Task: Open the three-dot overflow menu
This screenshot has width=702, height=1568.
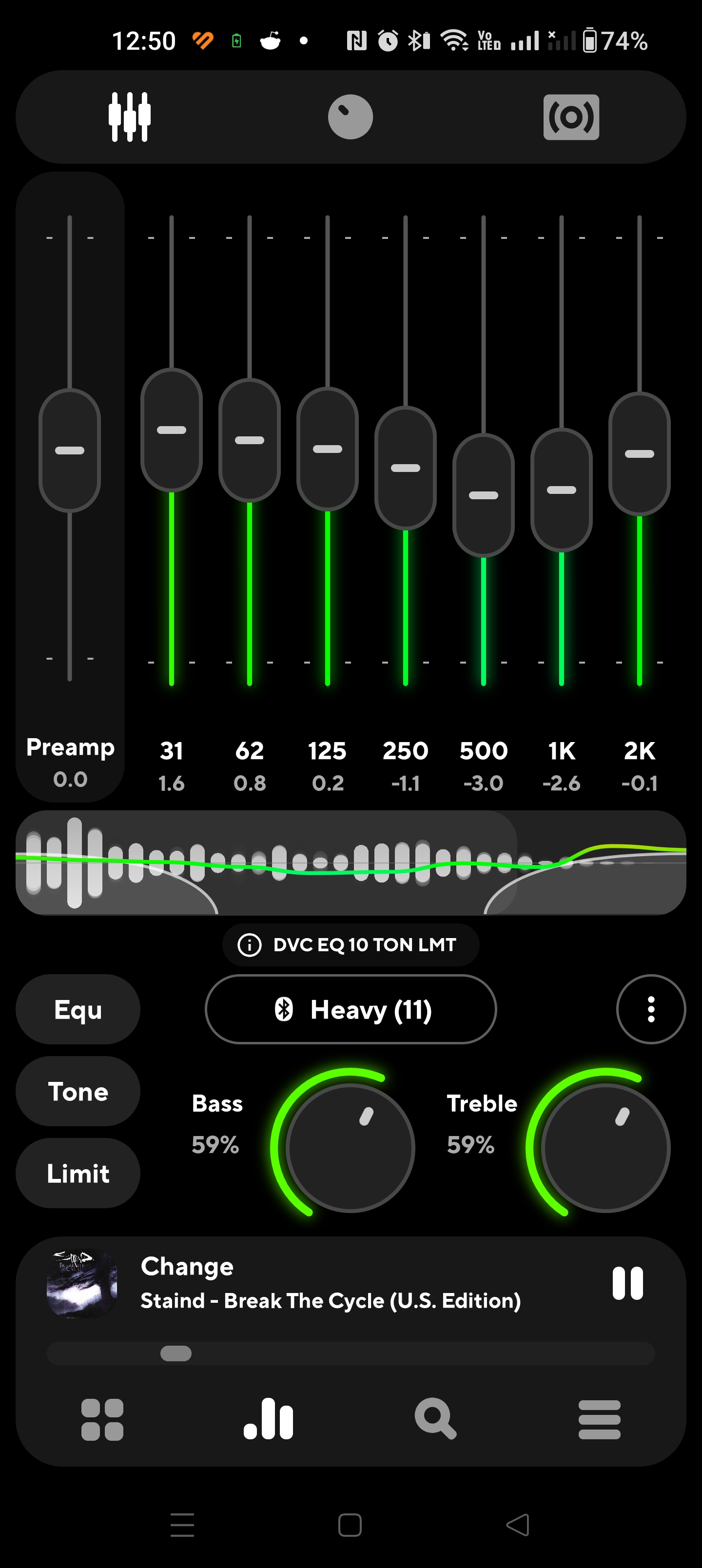Action: point(650,1009)
